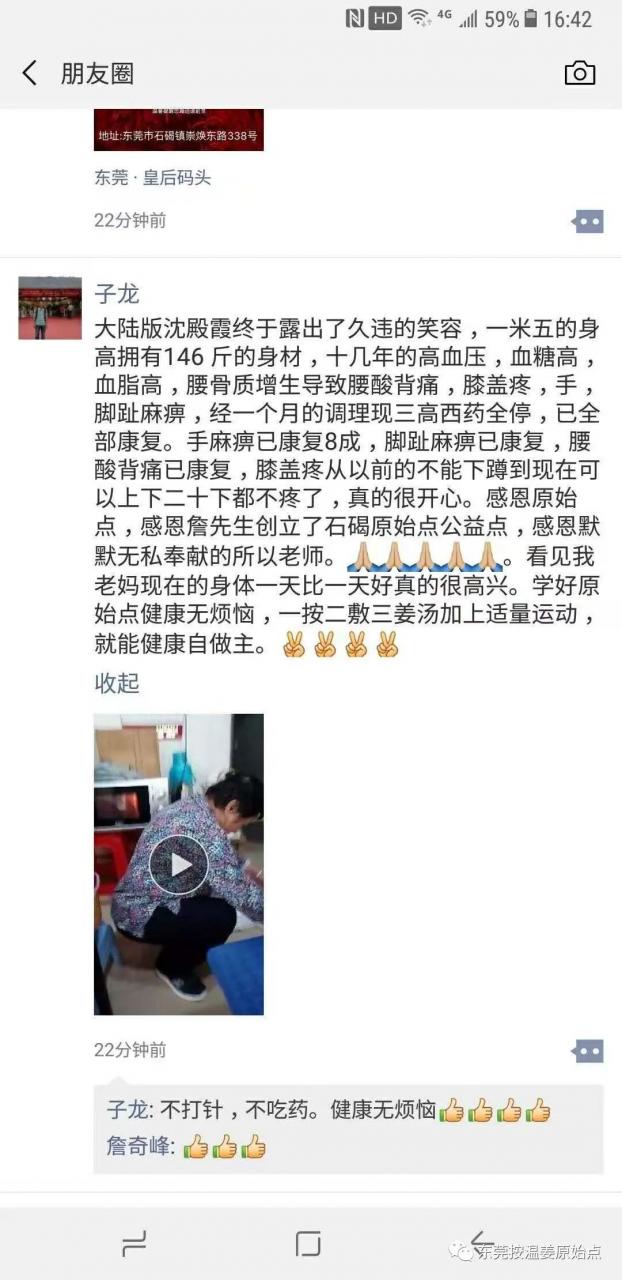
Task: View 子龙's profile from his avatar
Action: pos(50,308)
